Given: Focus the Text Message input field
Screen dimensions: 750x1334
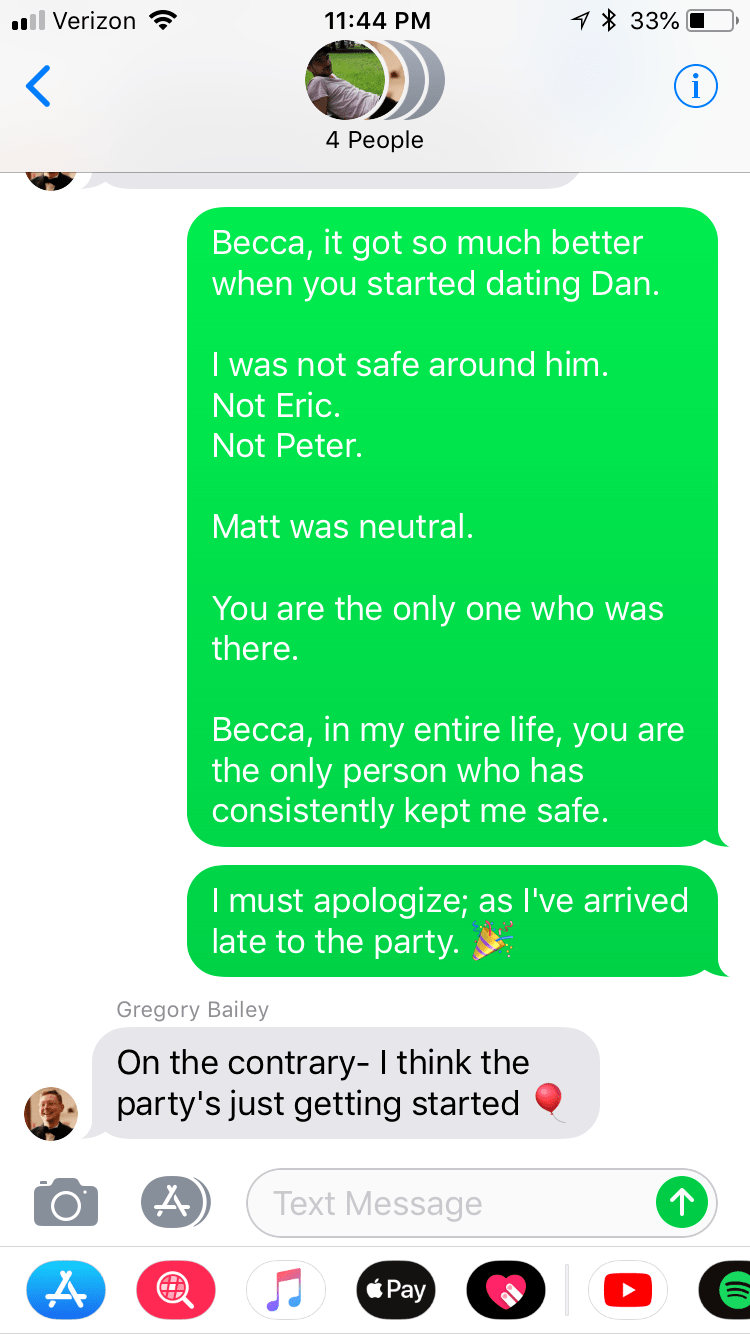Looking at the screenshot, I should click(450, 1203).
